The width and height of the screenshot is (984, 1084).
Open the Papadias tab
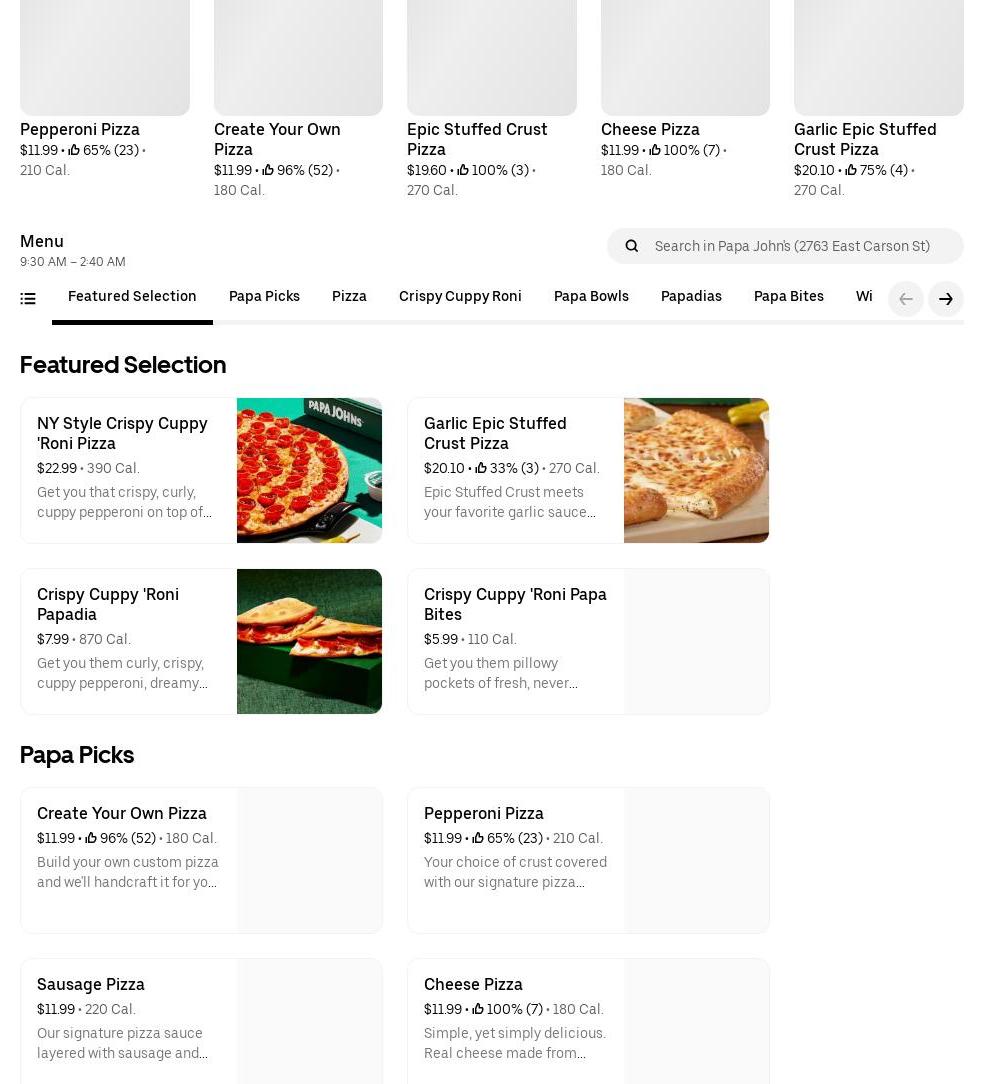(x=691, y=297)
